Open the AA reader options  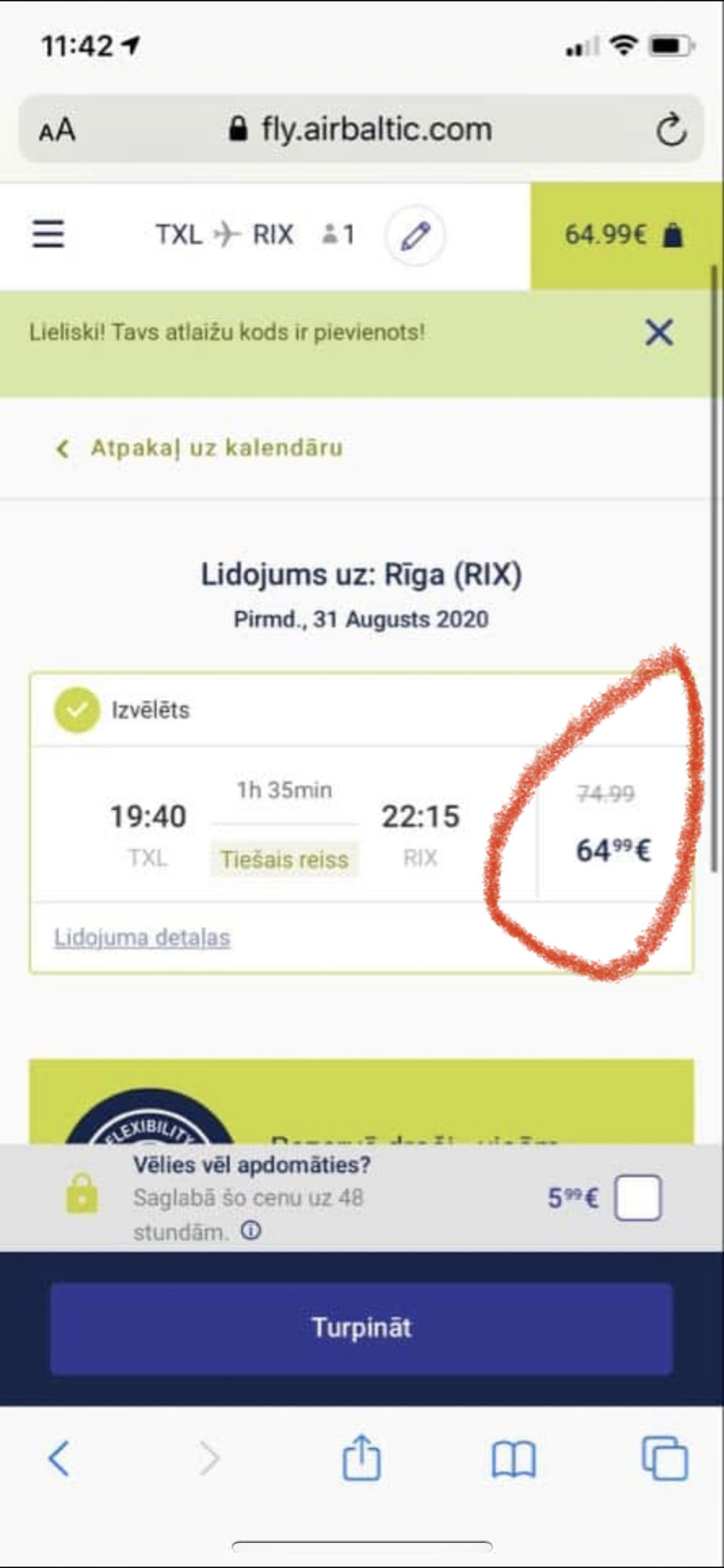pyautogui.click(x=57, y=130)
